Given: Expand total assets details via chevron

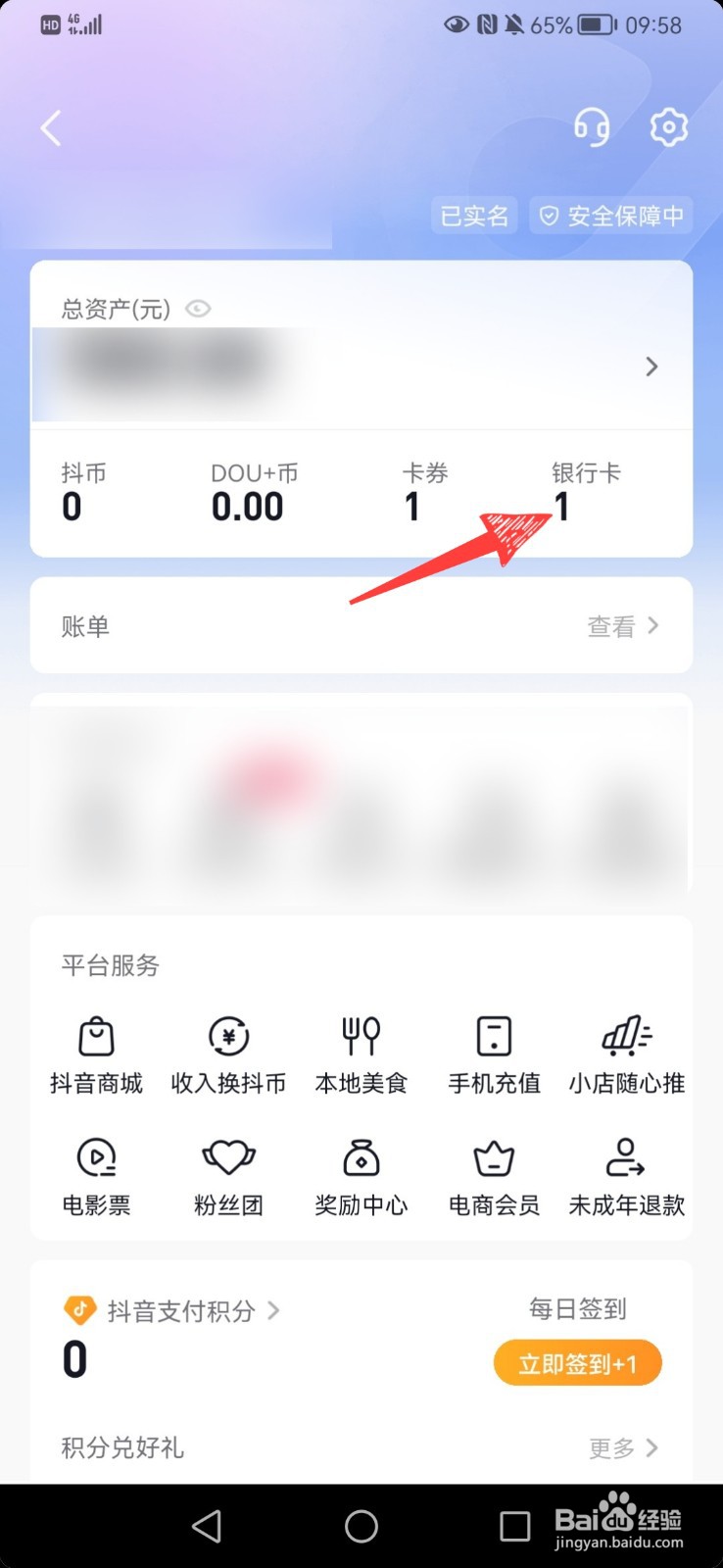Looking at the screenshot, I should click(x=651, y=367).
